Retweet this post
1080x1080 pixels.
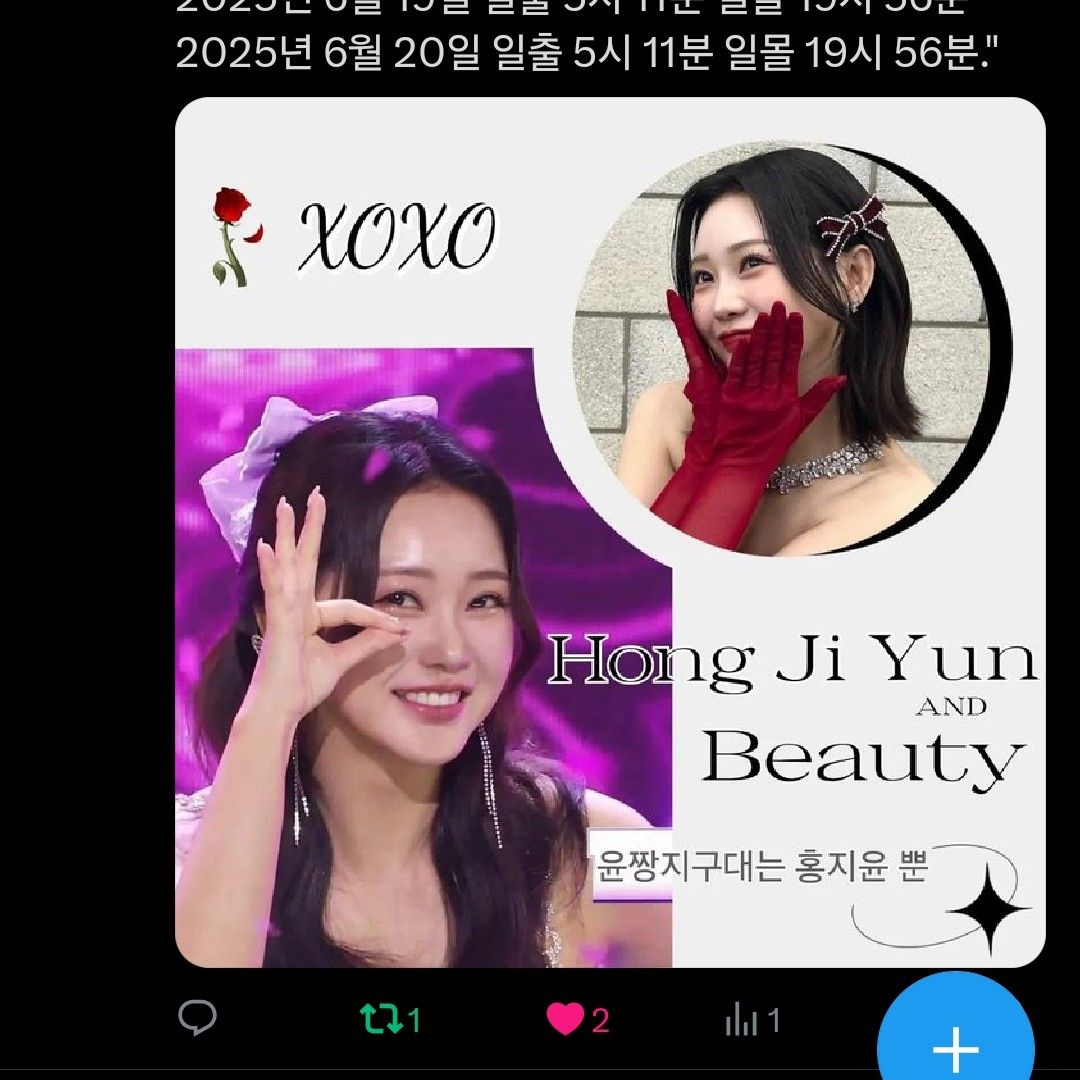(x=380, y=1019)
